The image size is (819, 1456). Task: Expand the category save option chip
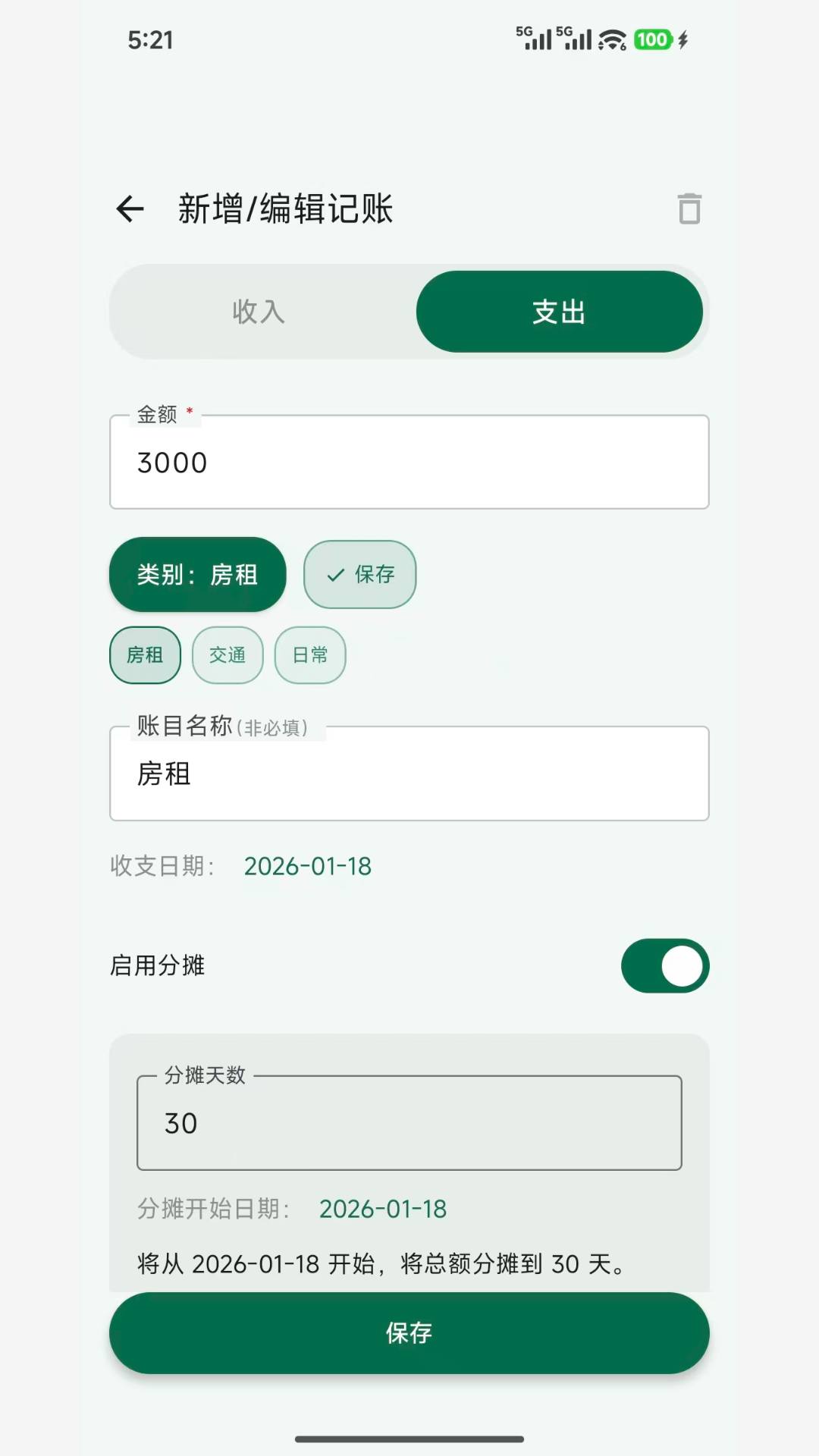coord(359,575)
